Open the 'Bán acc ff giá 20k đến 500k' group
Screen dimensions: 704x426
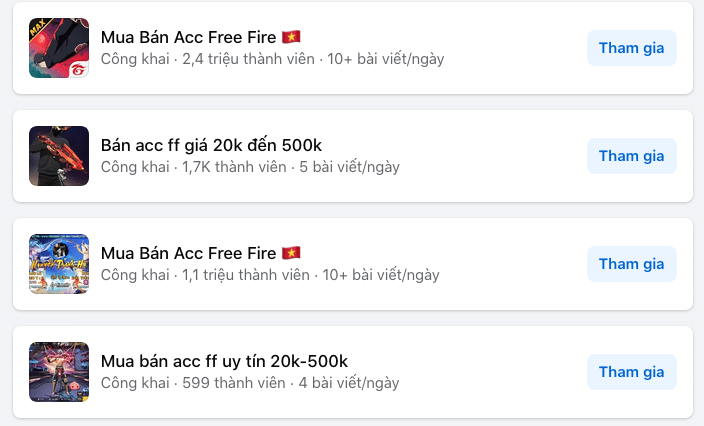tap(211, 145)
